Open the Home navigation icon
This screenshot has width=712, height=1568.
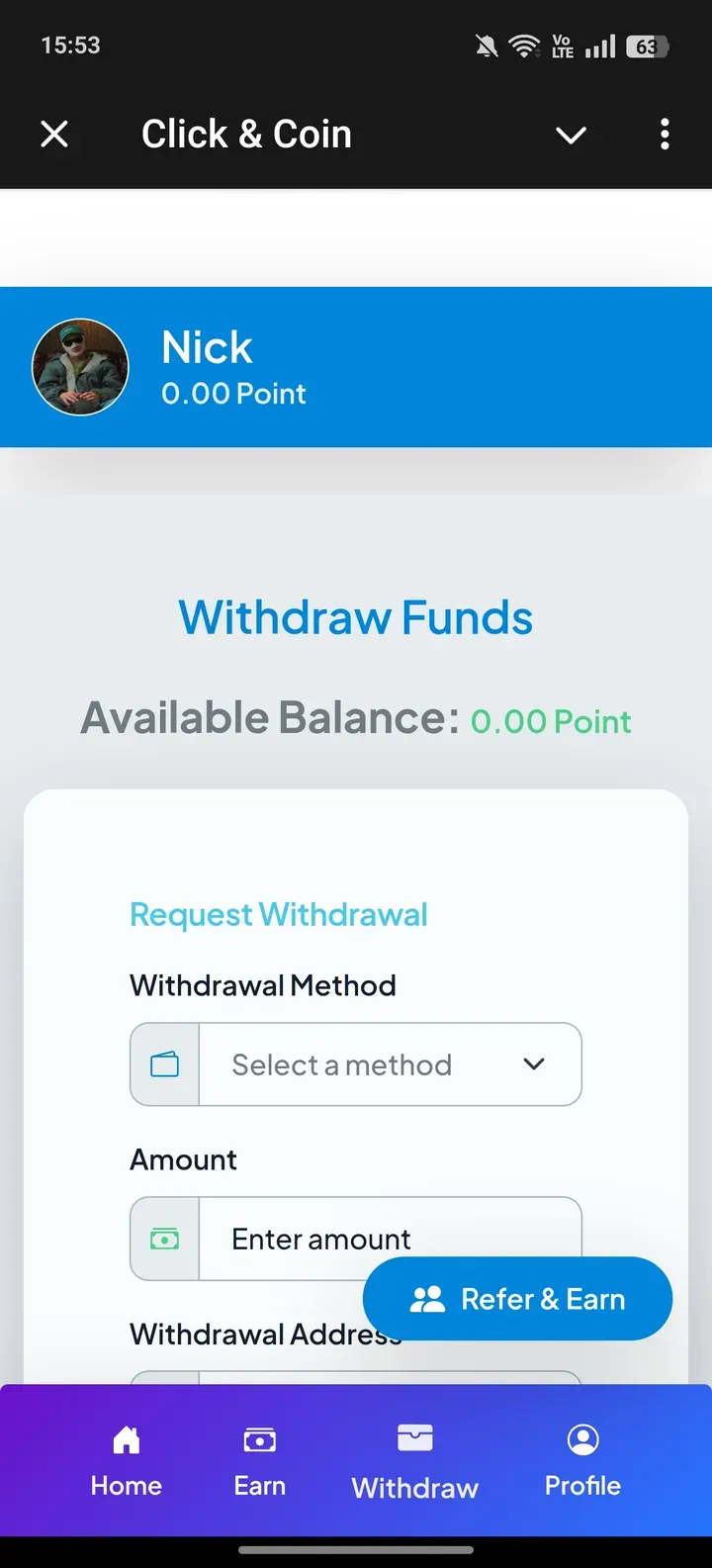coord(126,1438)
